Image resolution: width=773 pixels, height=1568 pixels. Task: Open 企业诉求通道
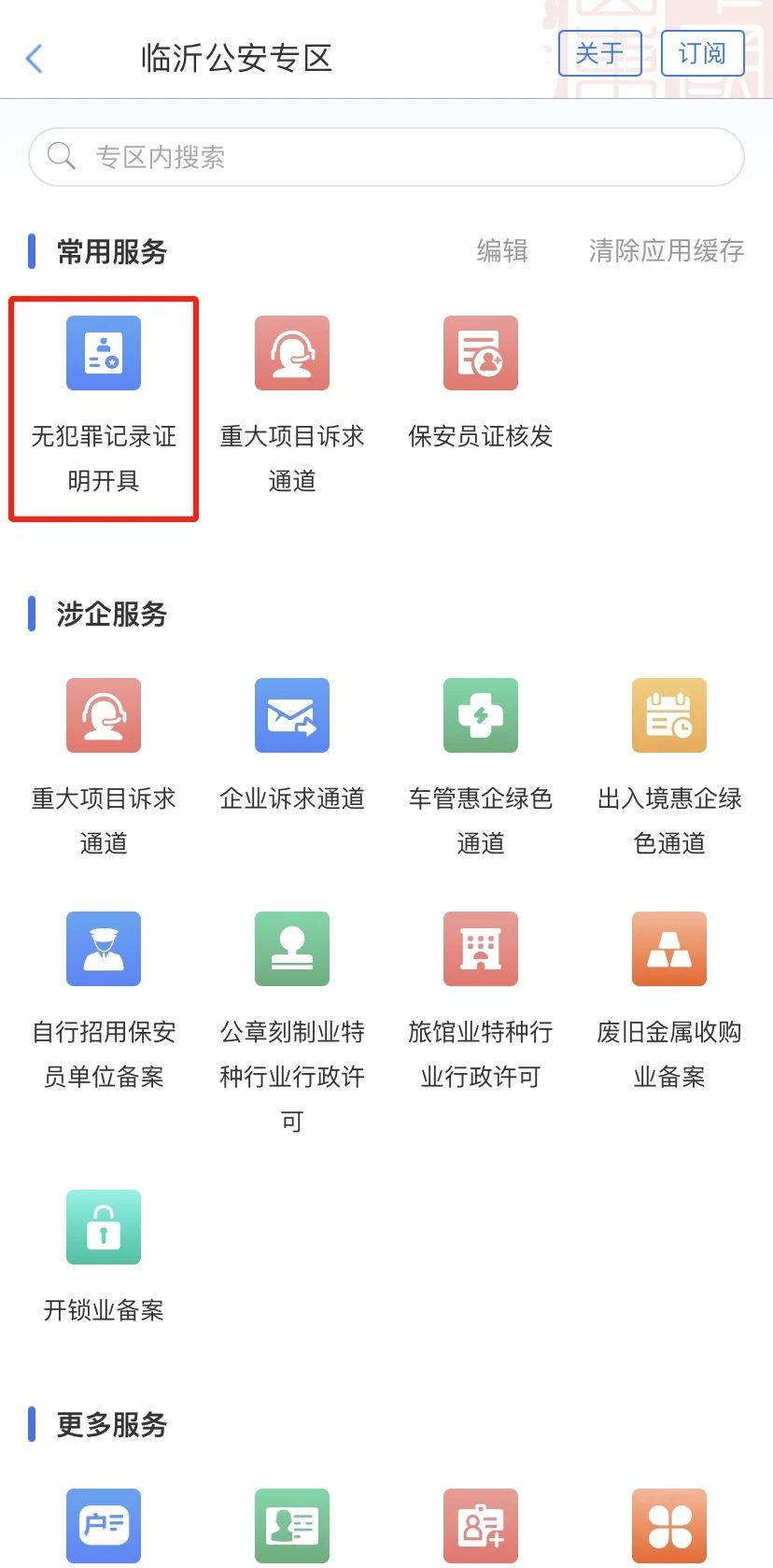point(292,745)
